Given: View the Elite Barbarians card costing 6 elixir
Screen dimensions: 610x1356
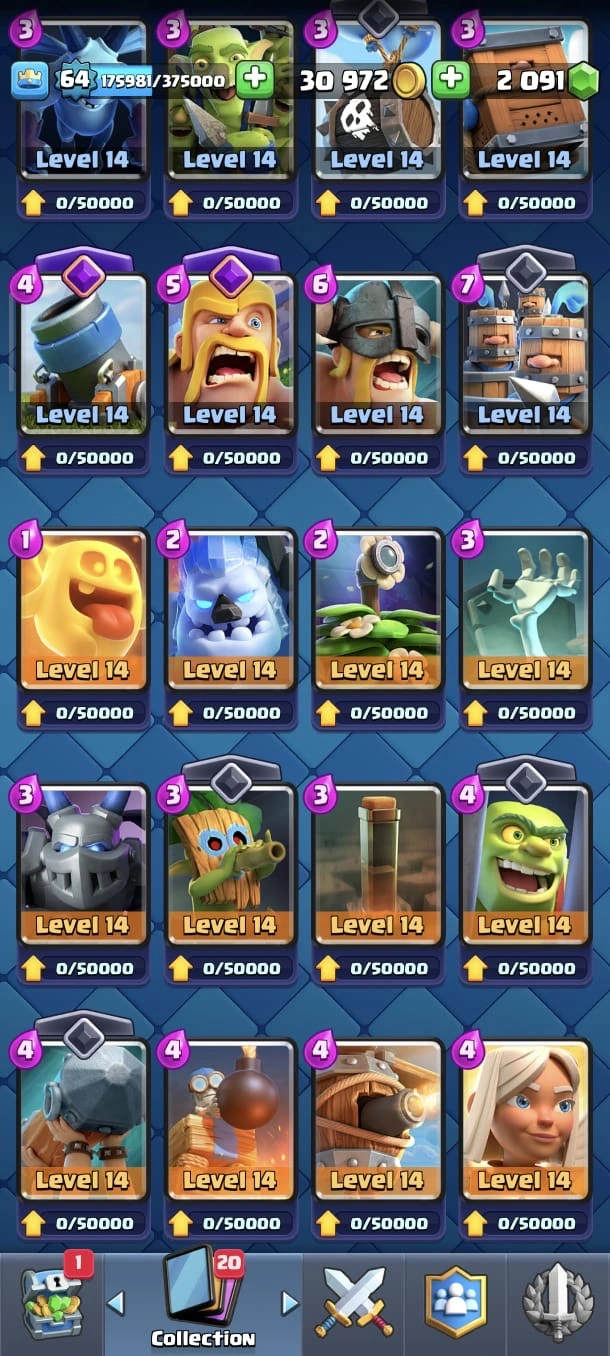Looking at the screenshot, I should (x=377, y=355).
